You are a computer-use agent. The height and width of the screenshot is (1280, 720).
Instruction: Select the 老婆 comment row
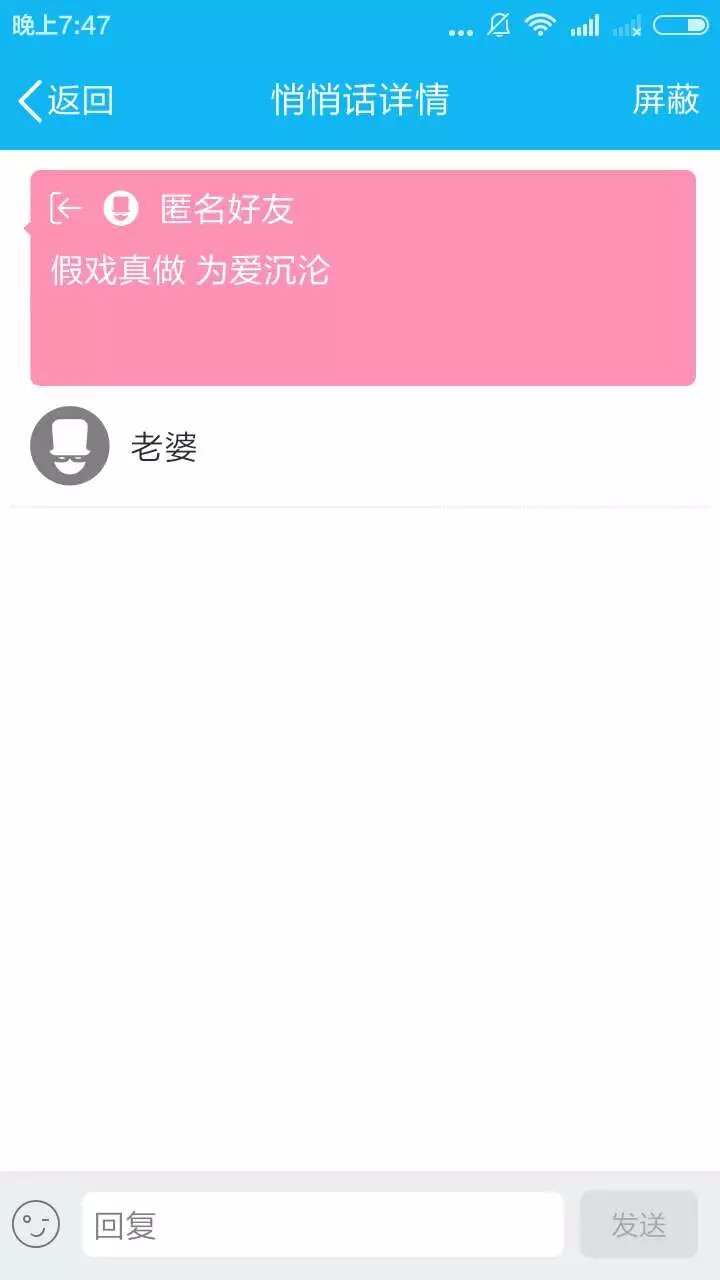(360, 446)
